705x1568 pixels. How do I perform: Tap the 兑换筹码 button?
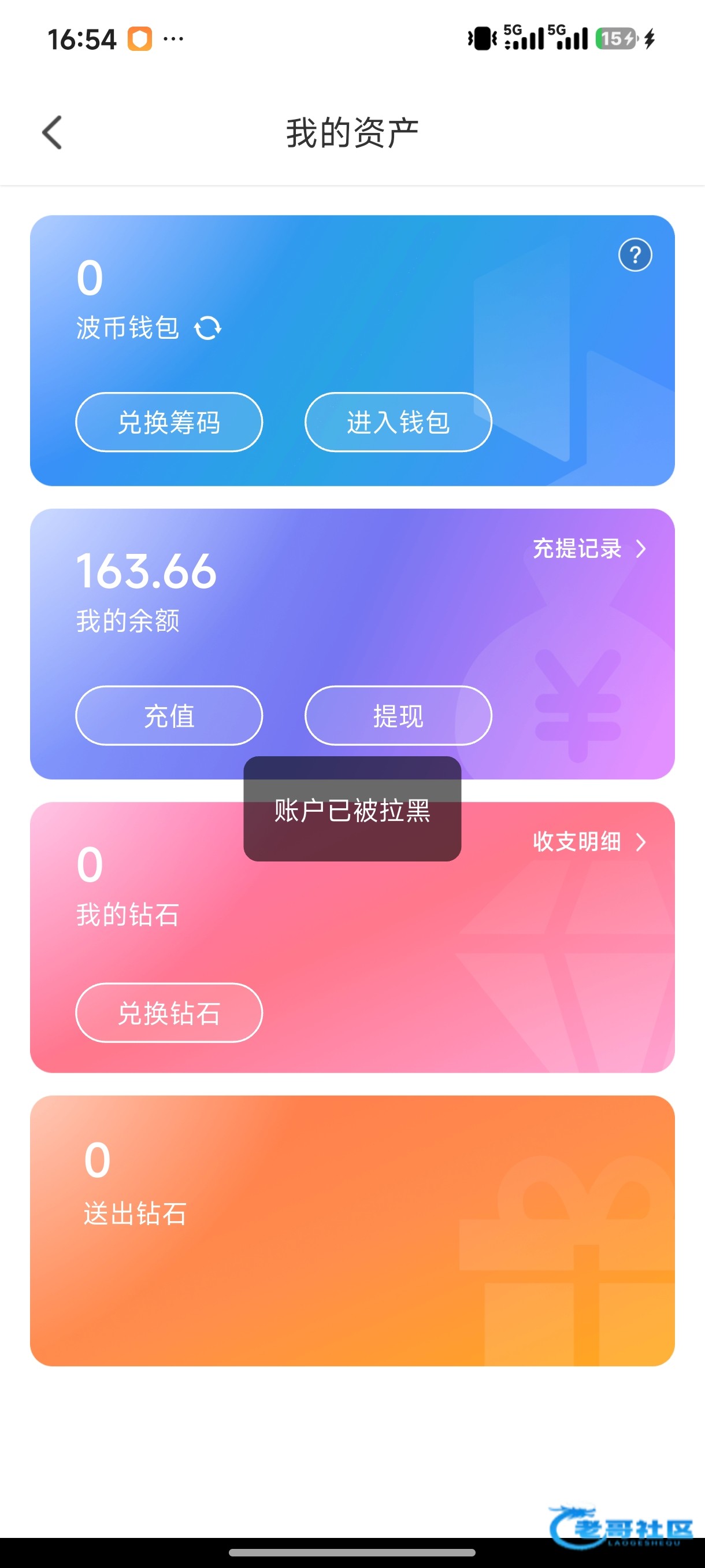point(169,422)
